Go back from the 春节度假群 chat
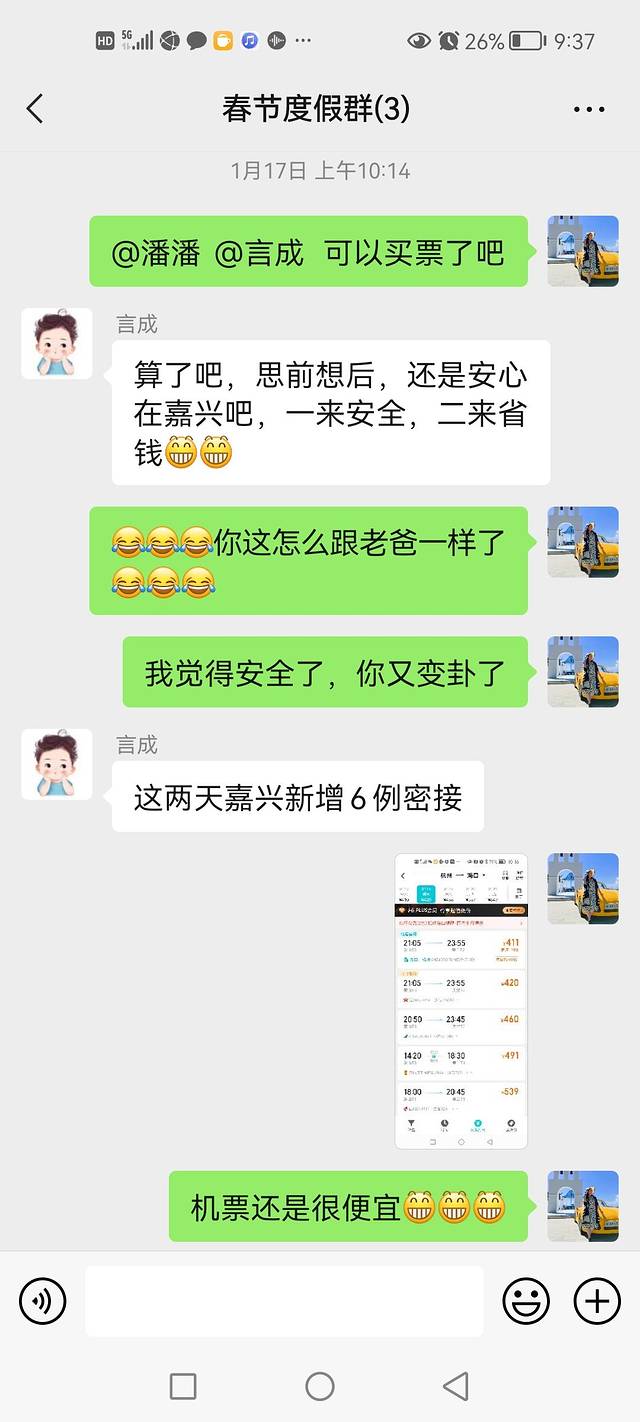 tap(36, 109)
